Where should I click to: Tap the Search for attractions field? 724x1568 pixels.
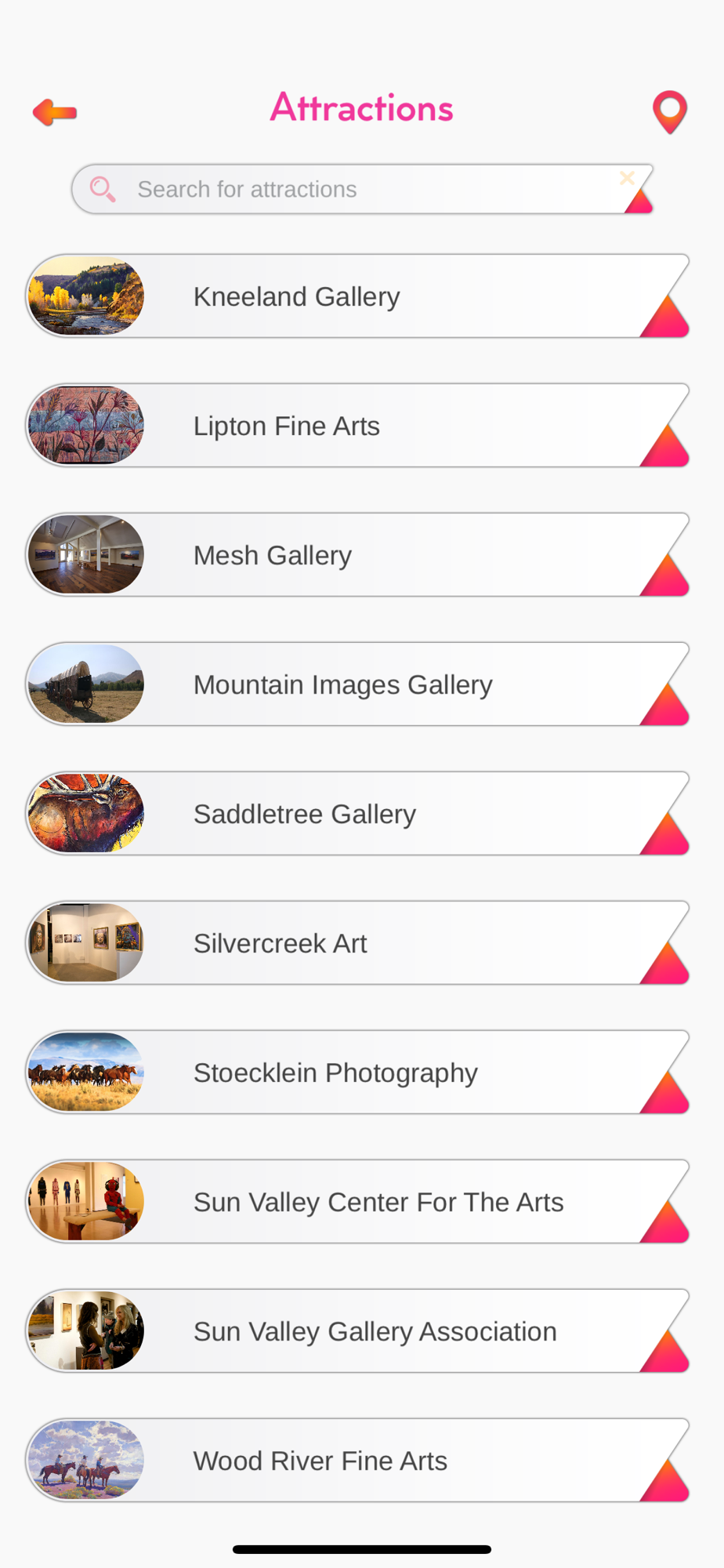point(363,189)
